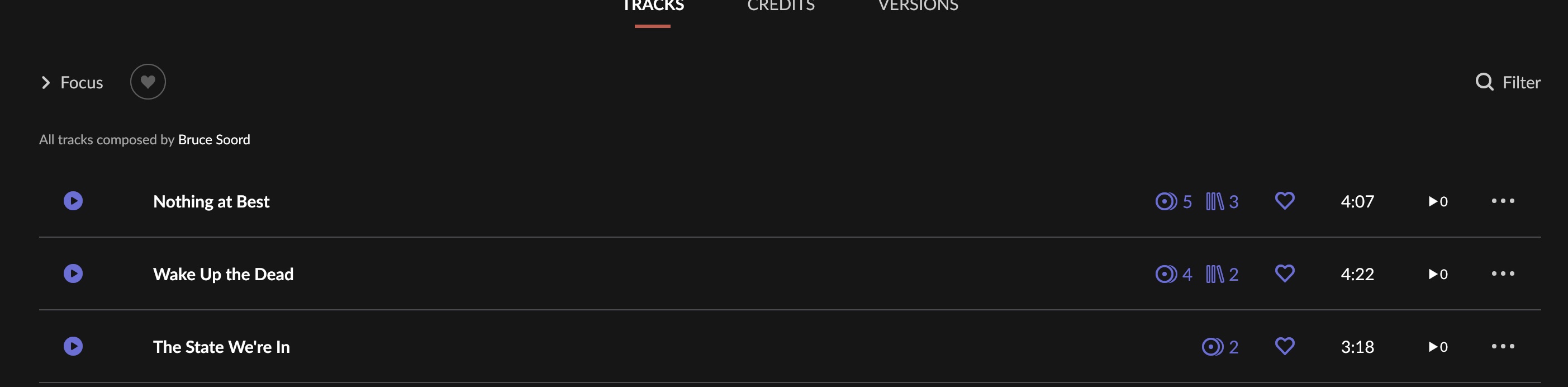Play The State We're In
The width and height of the screenshot is (1568, 387).
[x=73, y=346]
